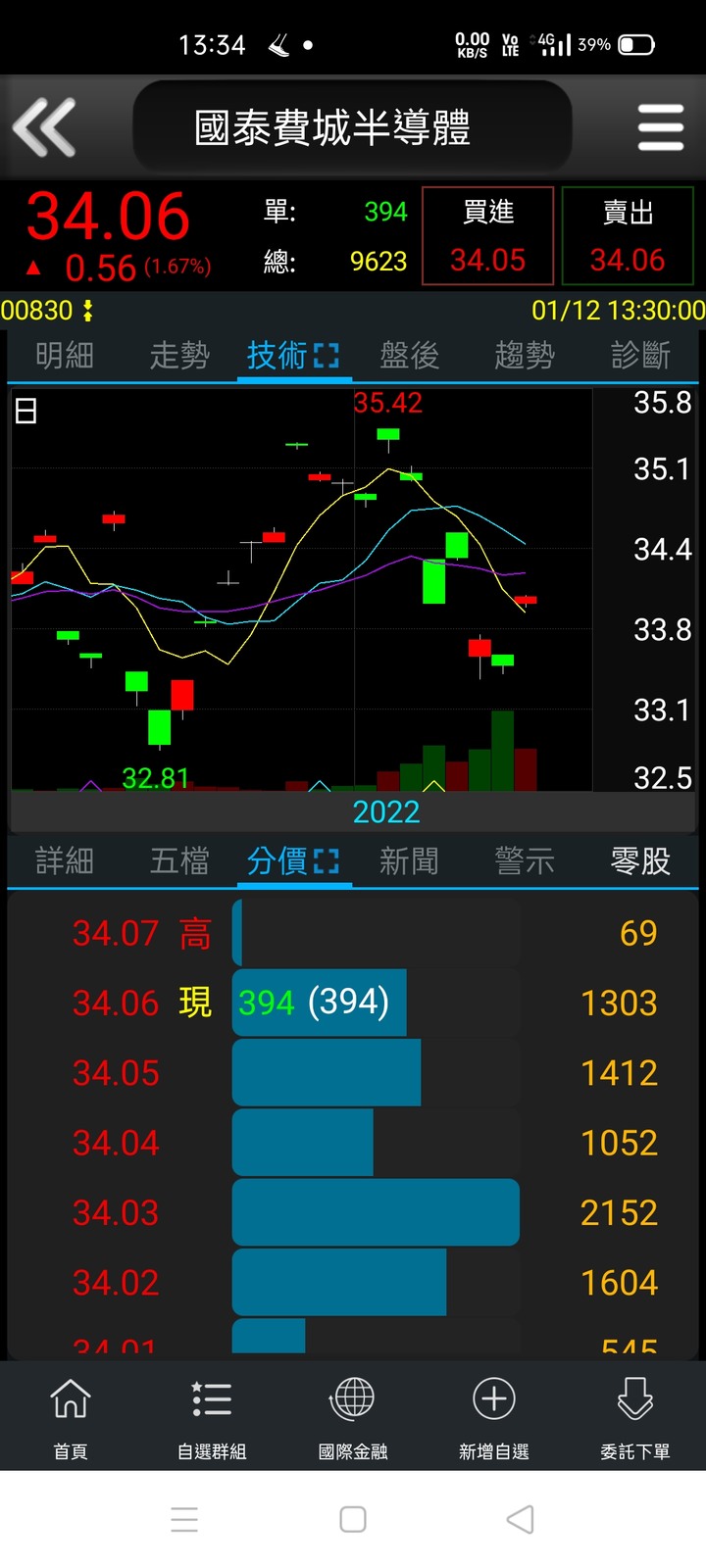This screenshot has height=1568, width=706.
Task: Switch to the 零股 odd-lot tab
Action: click(x=640, y=861)
